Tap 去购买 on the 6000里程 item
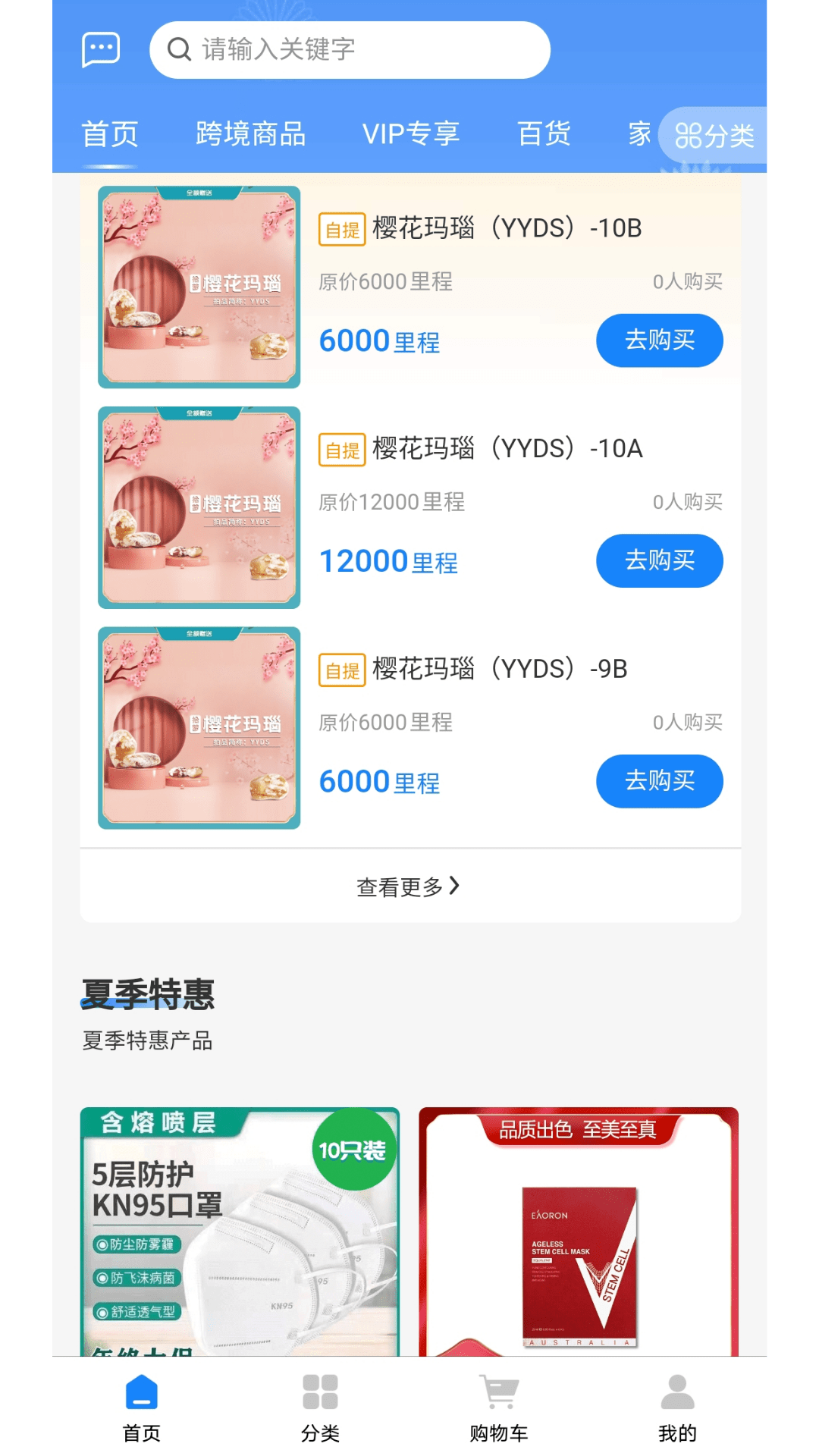Screen dimensions: 819x1456 click(659, 340)
